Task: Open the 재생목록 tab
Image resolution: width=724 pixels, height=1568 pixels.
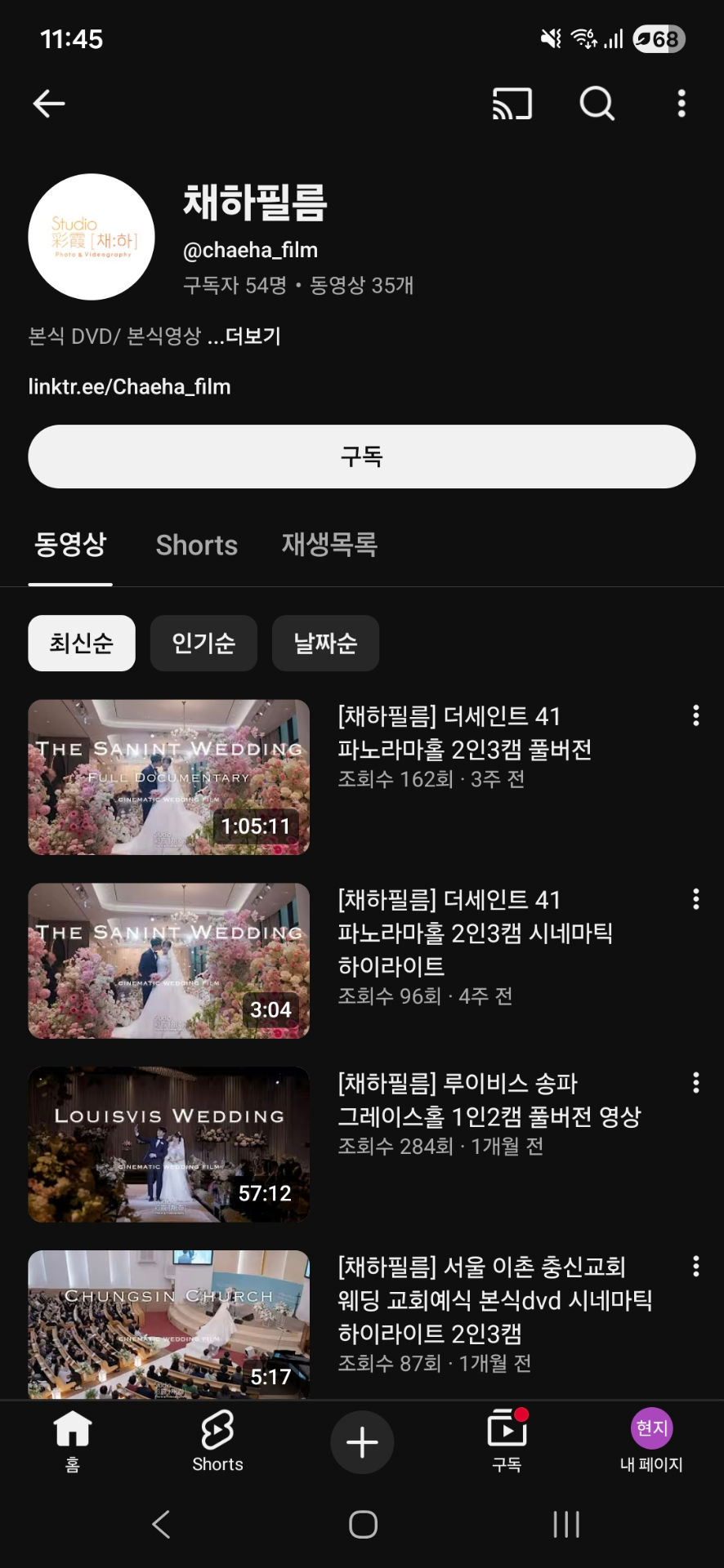Action: [x=329, y=545]
